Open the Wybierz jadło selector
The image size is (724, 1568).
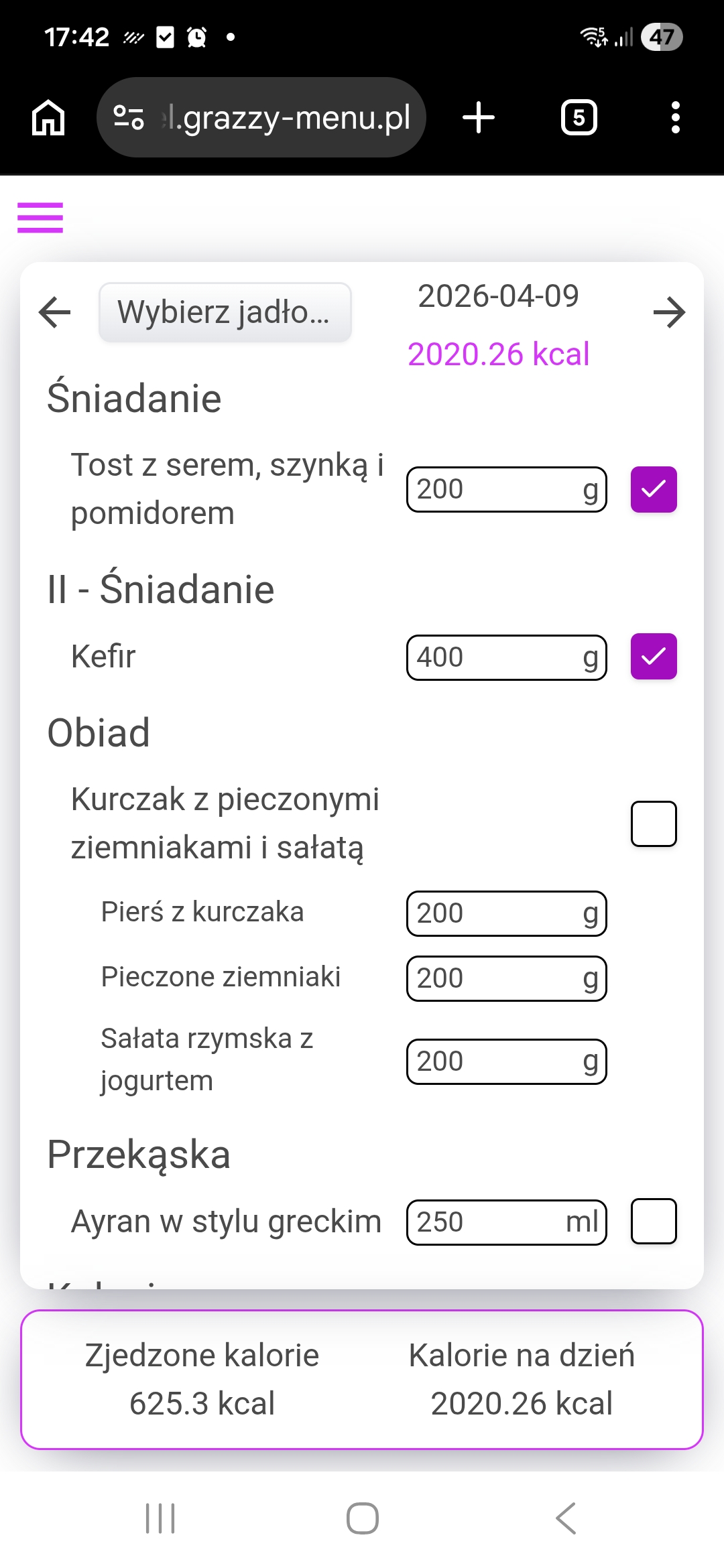pos(225,312)
